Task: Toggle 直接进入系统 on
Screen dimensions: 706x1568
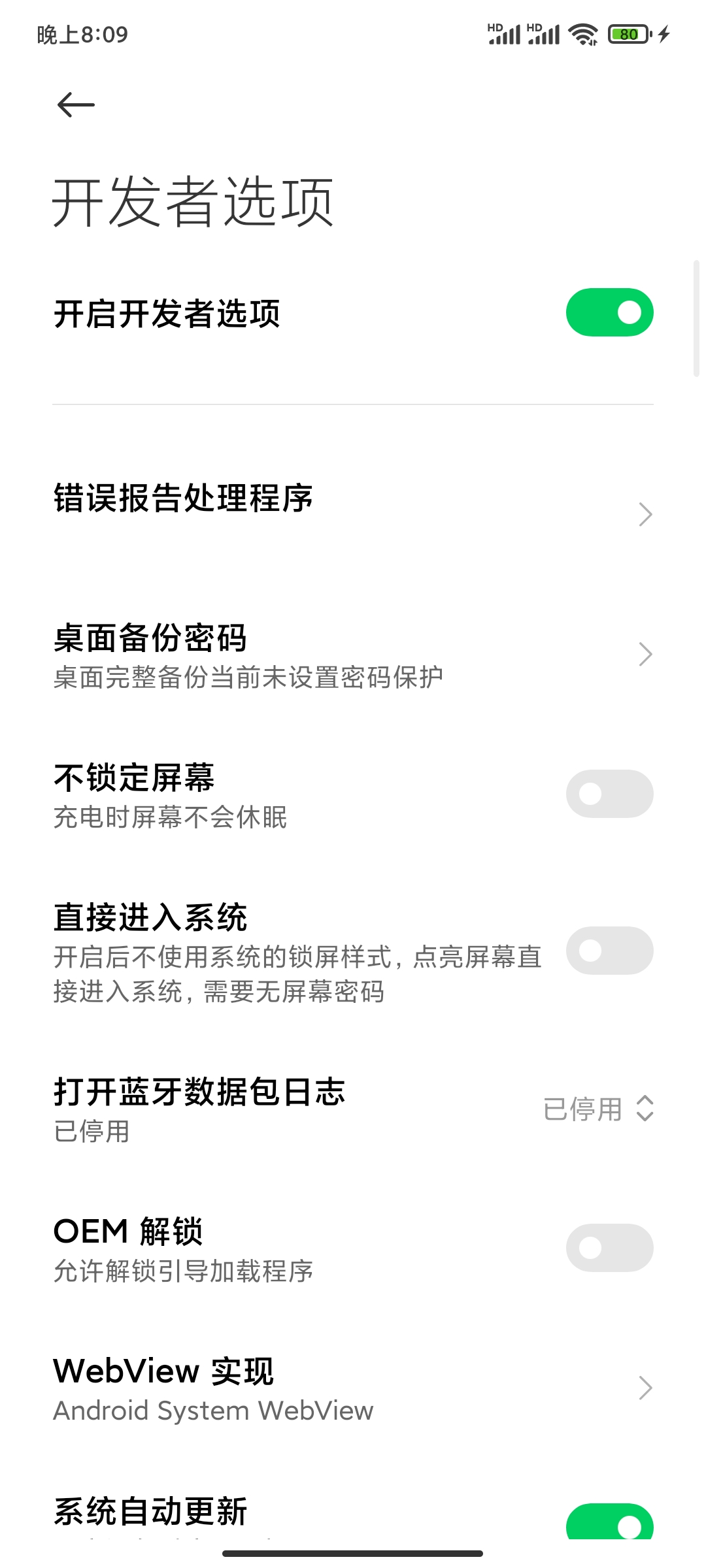Action: [x=609, y=951]
